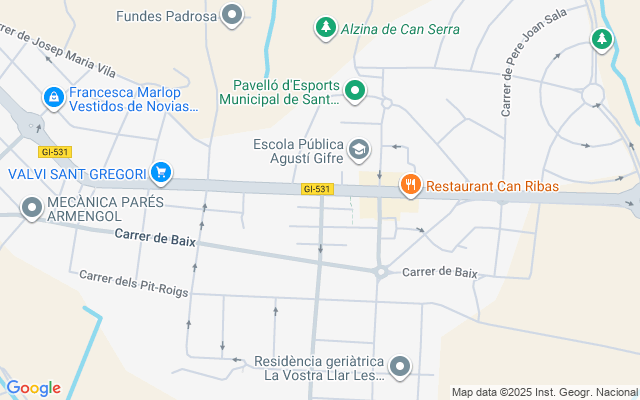
Task: Open Alzina de Can Serra park marker
Action: [325, 28]
